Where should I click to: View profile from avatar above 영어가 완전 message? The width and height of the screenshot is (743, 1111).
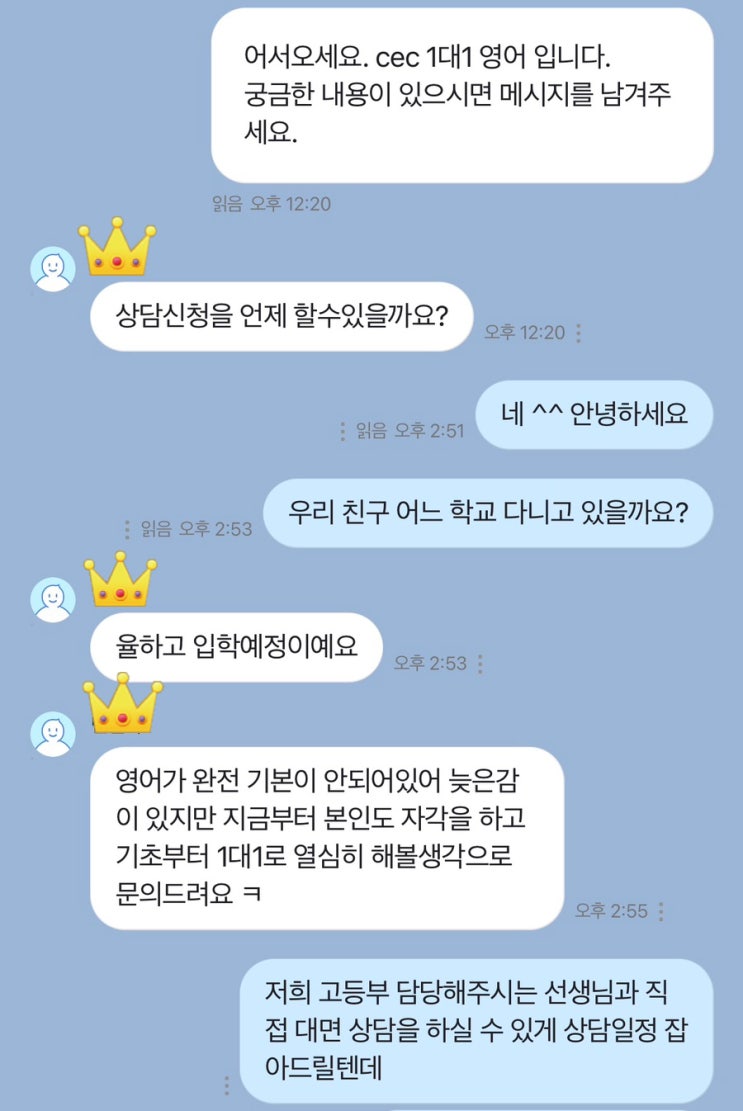[53, 733]
